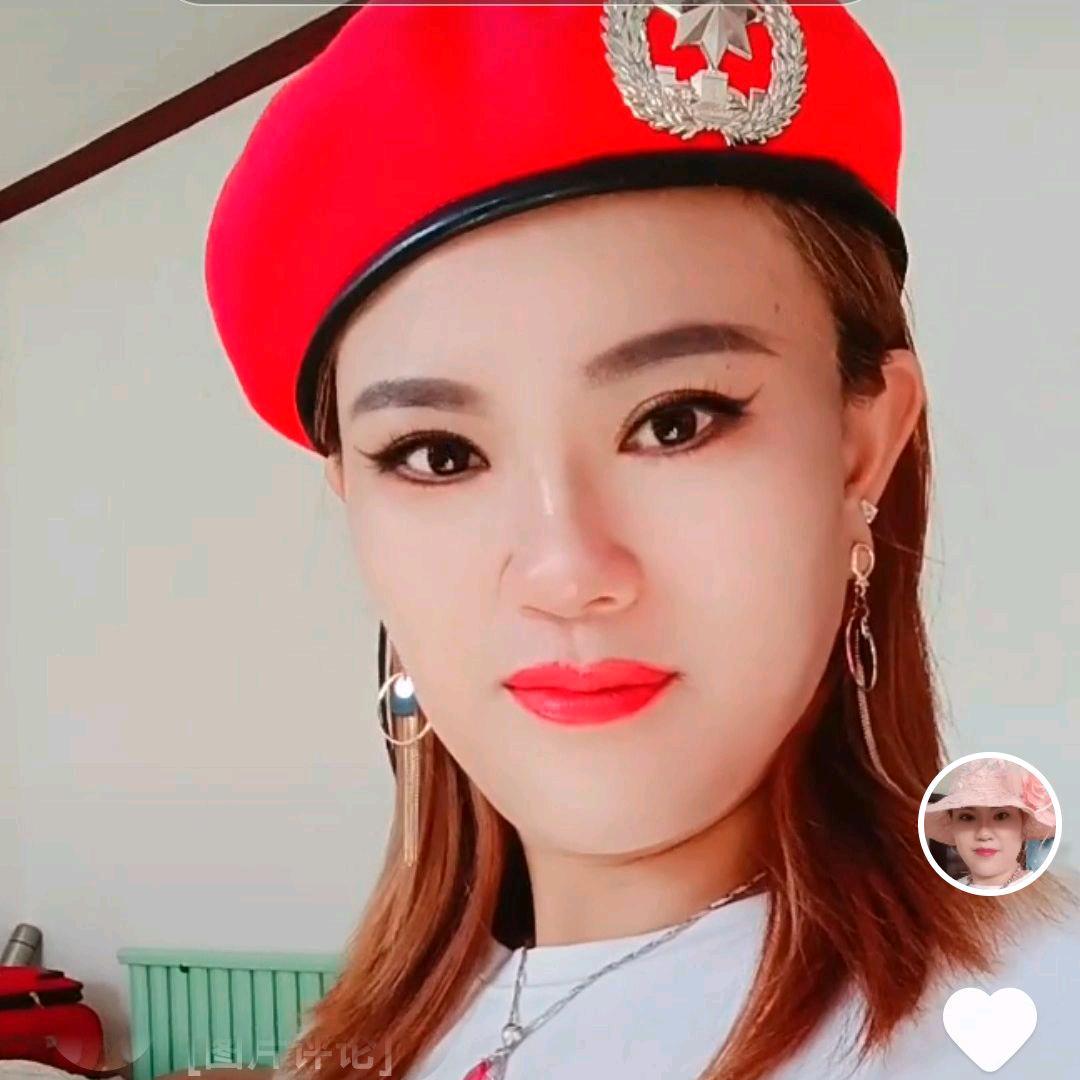The height and width of the screenshot is (1080, 1080).
Task: Open the creator's round profile avatar
Action: (x=989, y=824)
